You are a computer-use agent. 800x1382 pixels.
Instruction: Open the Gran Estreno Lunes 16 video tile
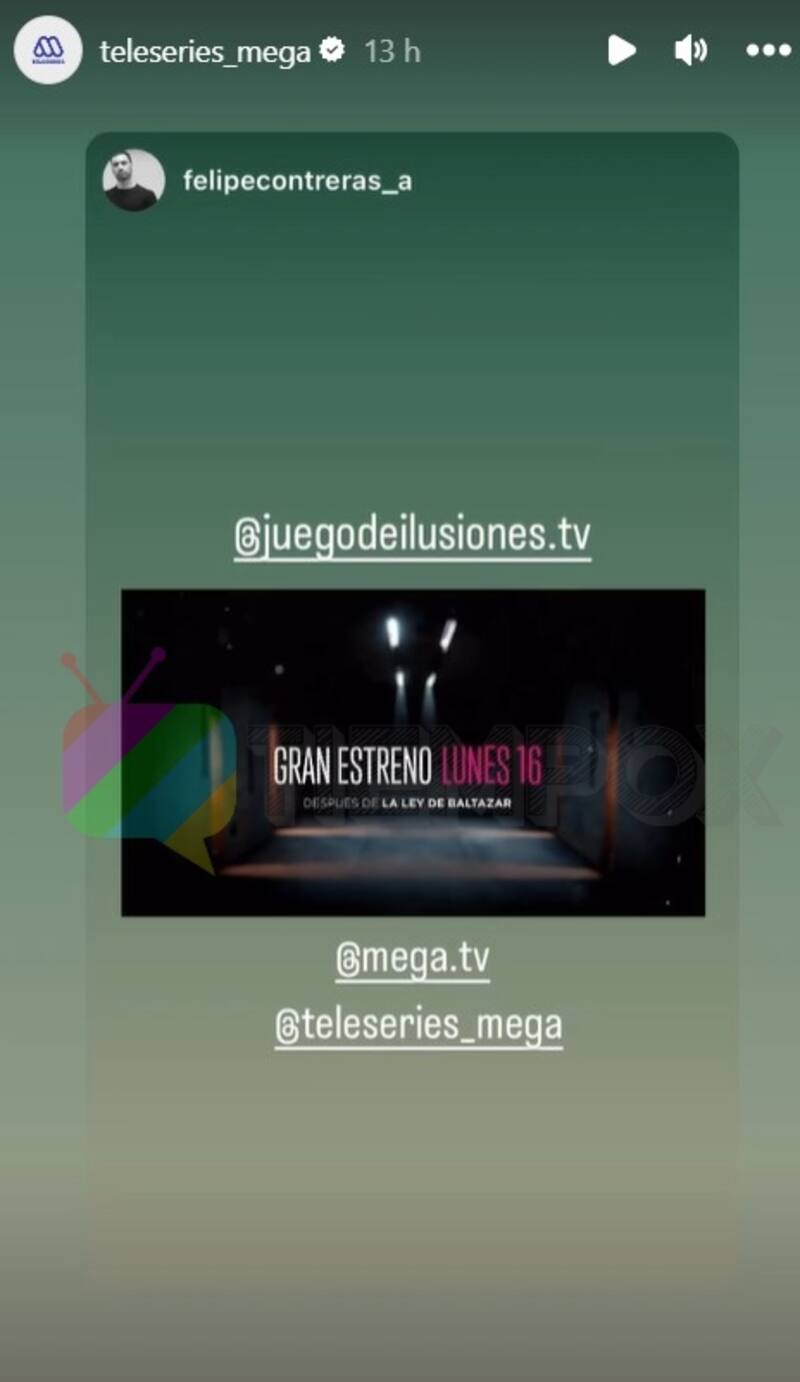click(x=412, y=752)
